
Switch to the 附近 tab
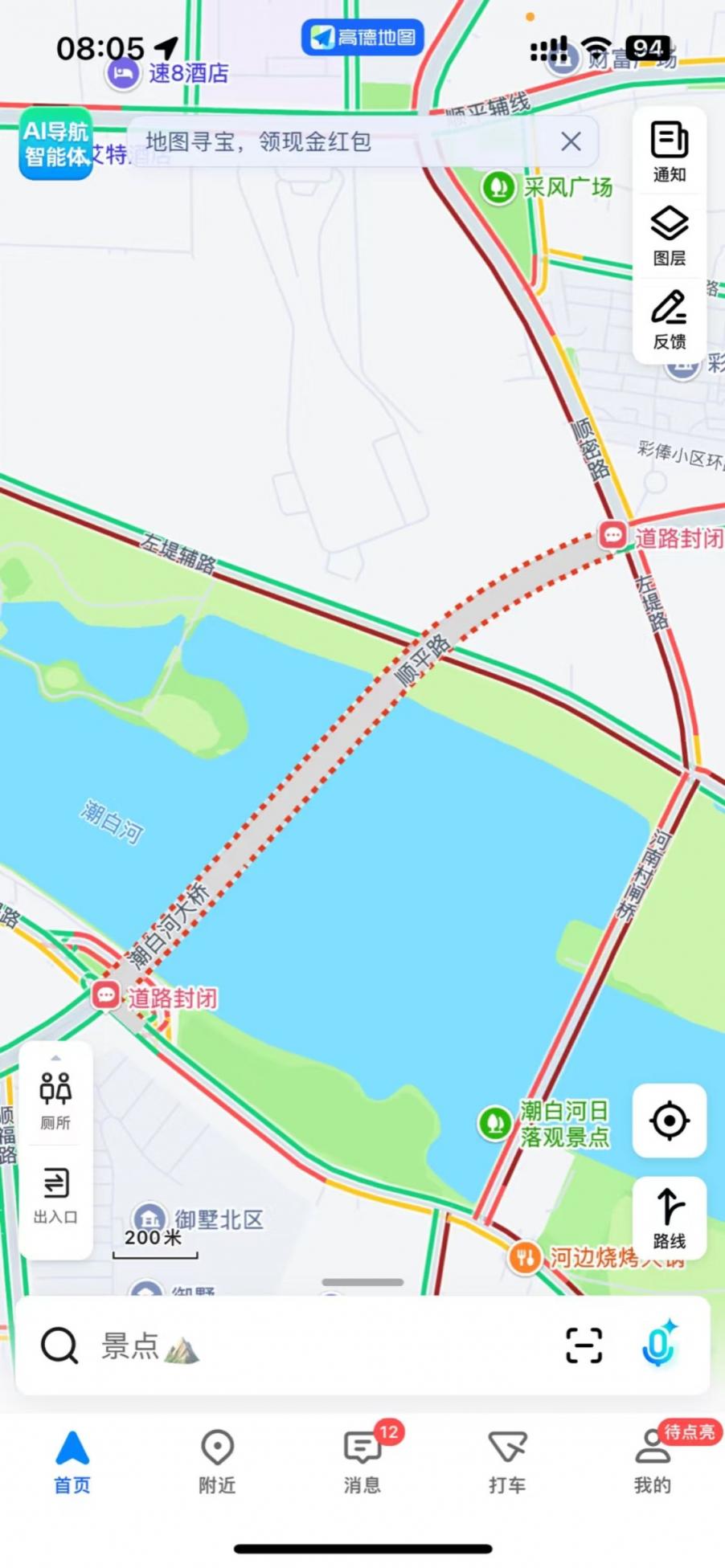(217, 1462)
